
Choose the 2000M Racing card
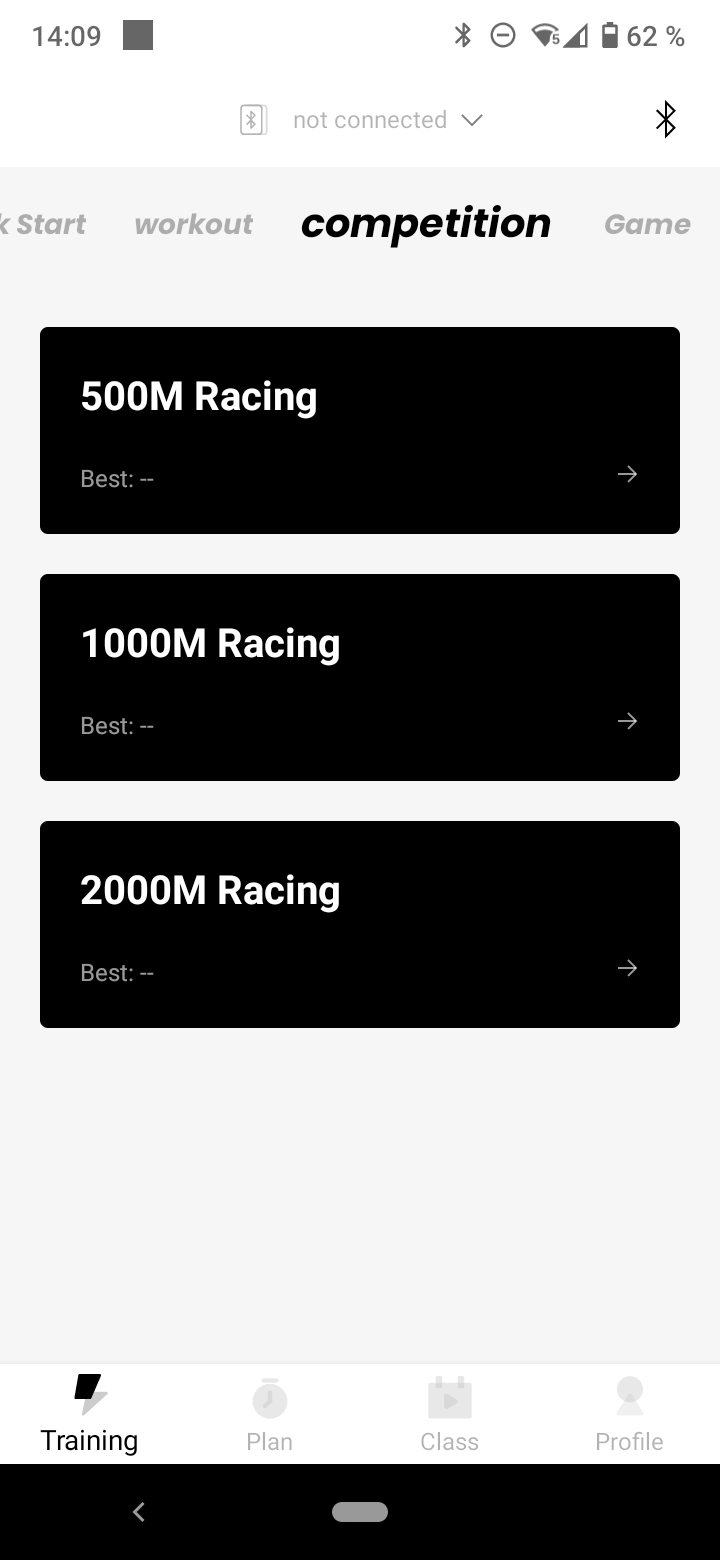coord(360,924)
